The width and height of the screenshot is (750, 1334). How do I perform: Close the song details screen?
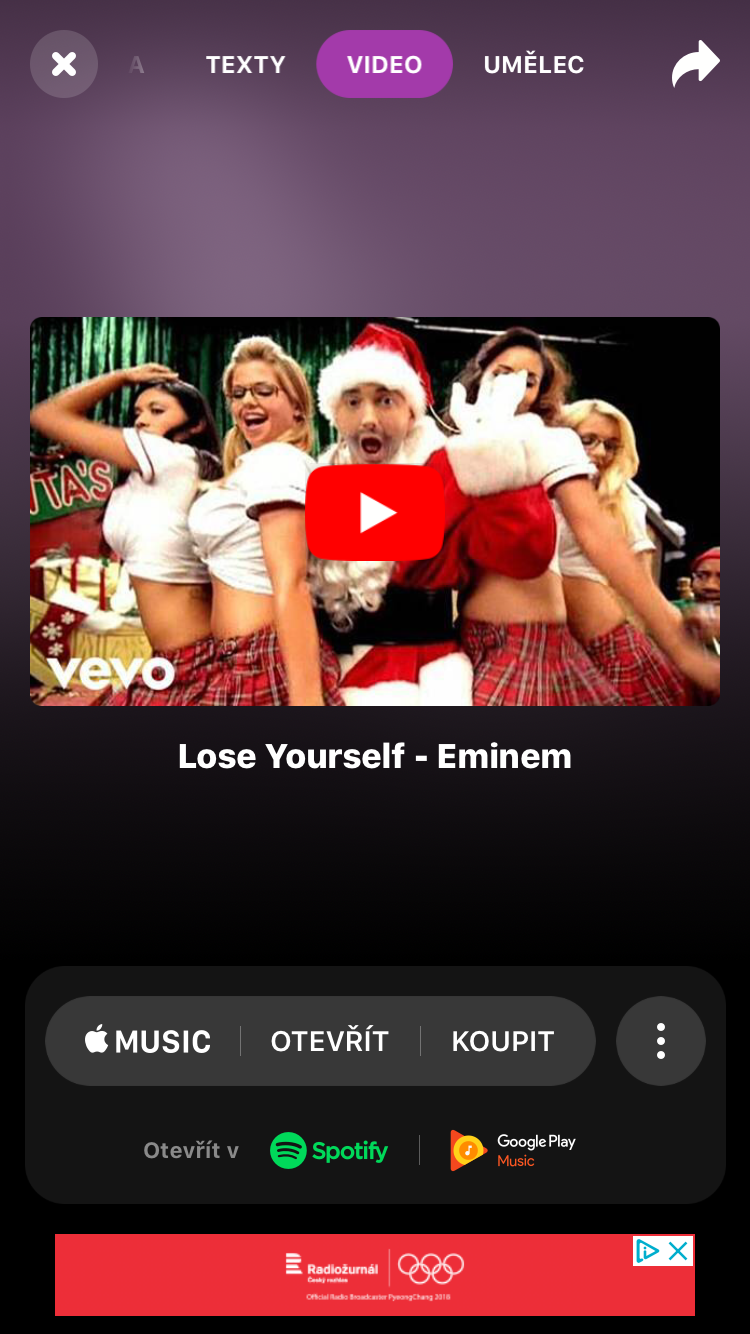point(64,64)
